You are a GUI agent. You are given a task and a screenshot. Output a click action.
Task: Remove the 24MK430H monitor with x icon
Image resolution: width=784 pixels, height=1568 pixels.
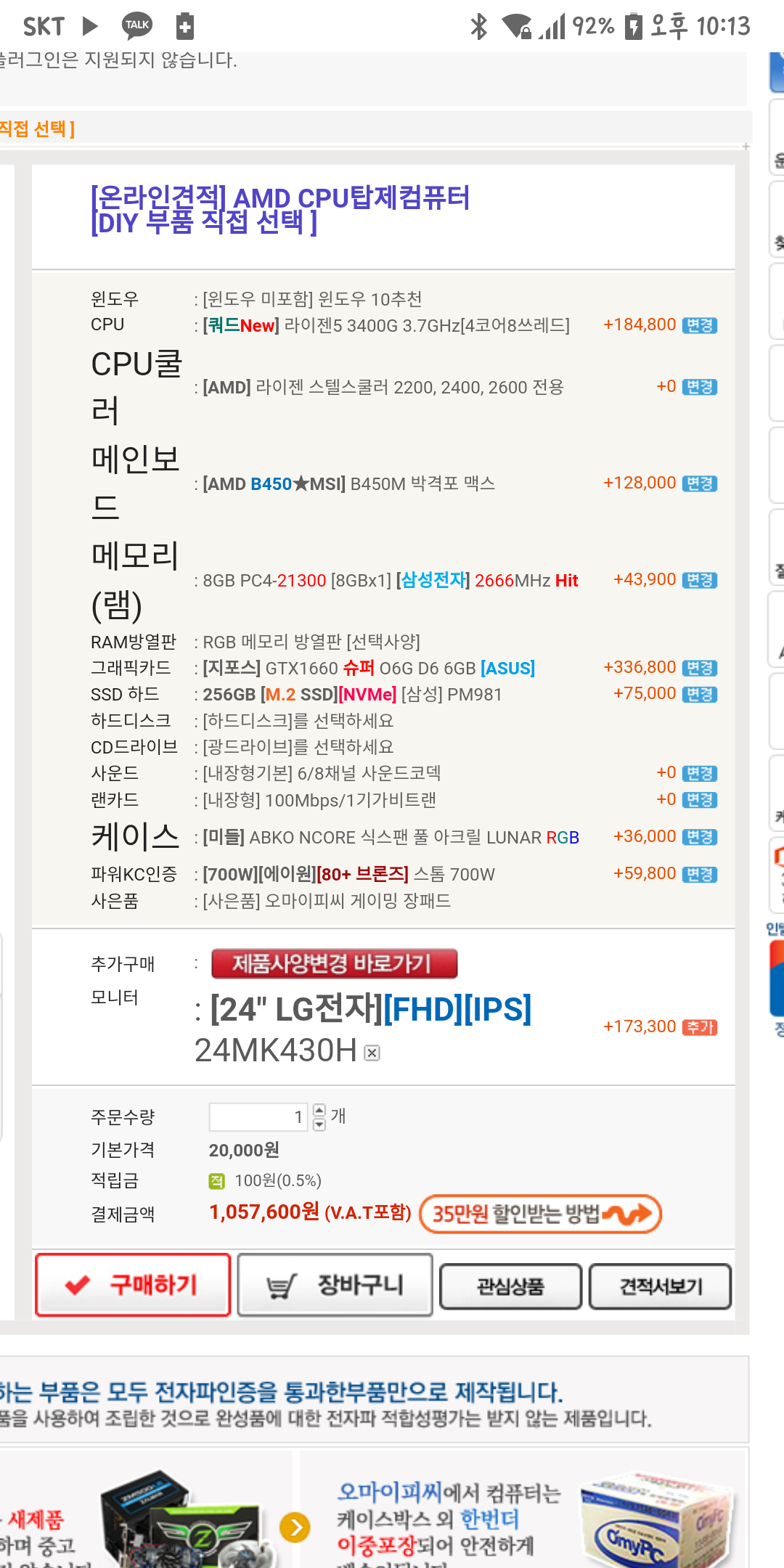pos(372,1053)
